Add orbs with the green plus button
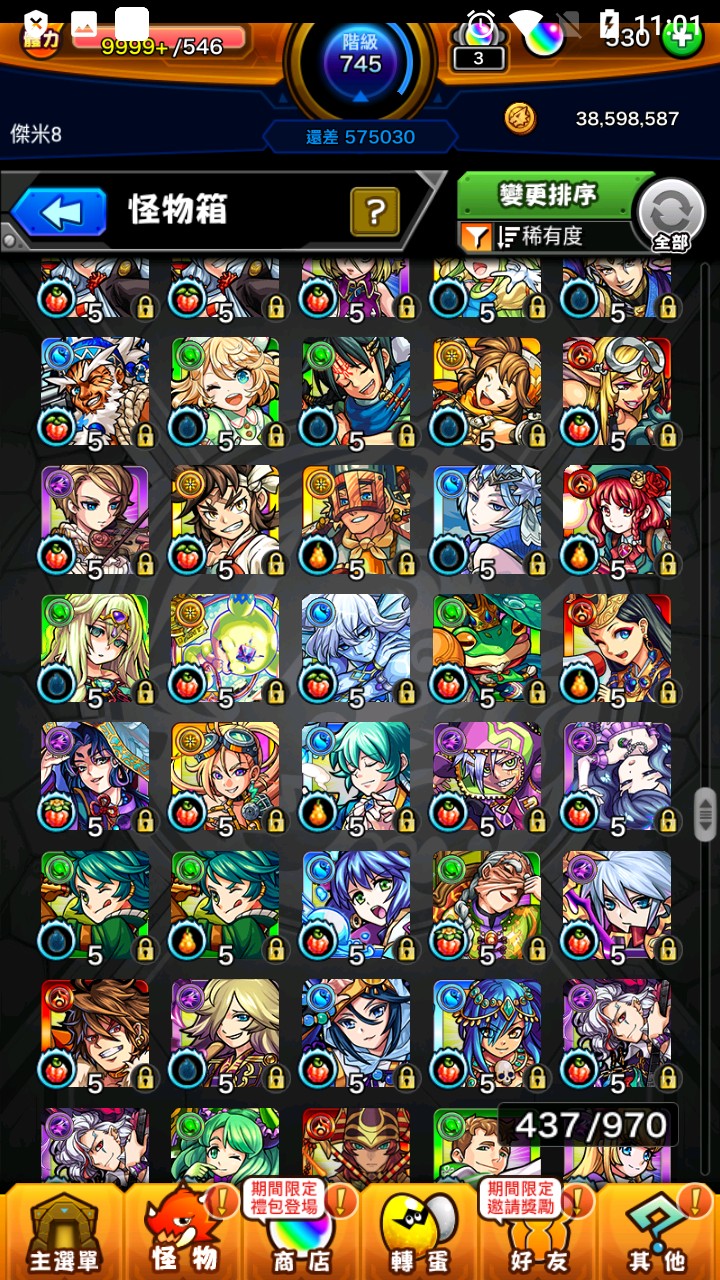Image resolution: width=720 pixels, height=1280 pixels. 683,36
